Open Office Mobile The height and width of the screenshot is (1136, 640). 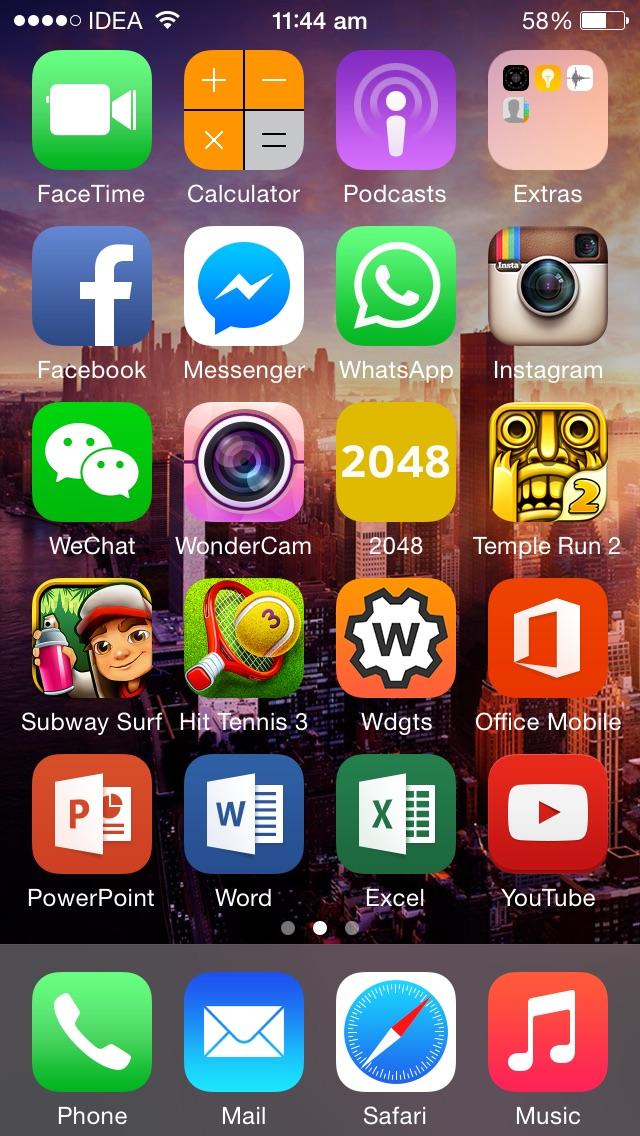coord(548,638)
